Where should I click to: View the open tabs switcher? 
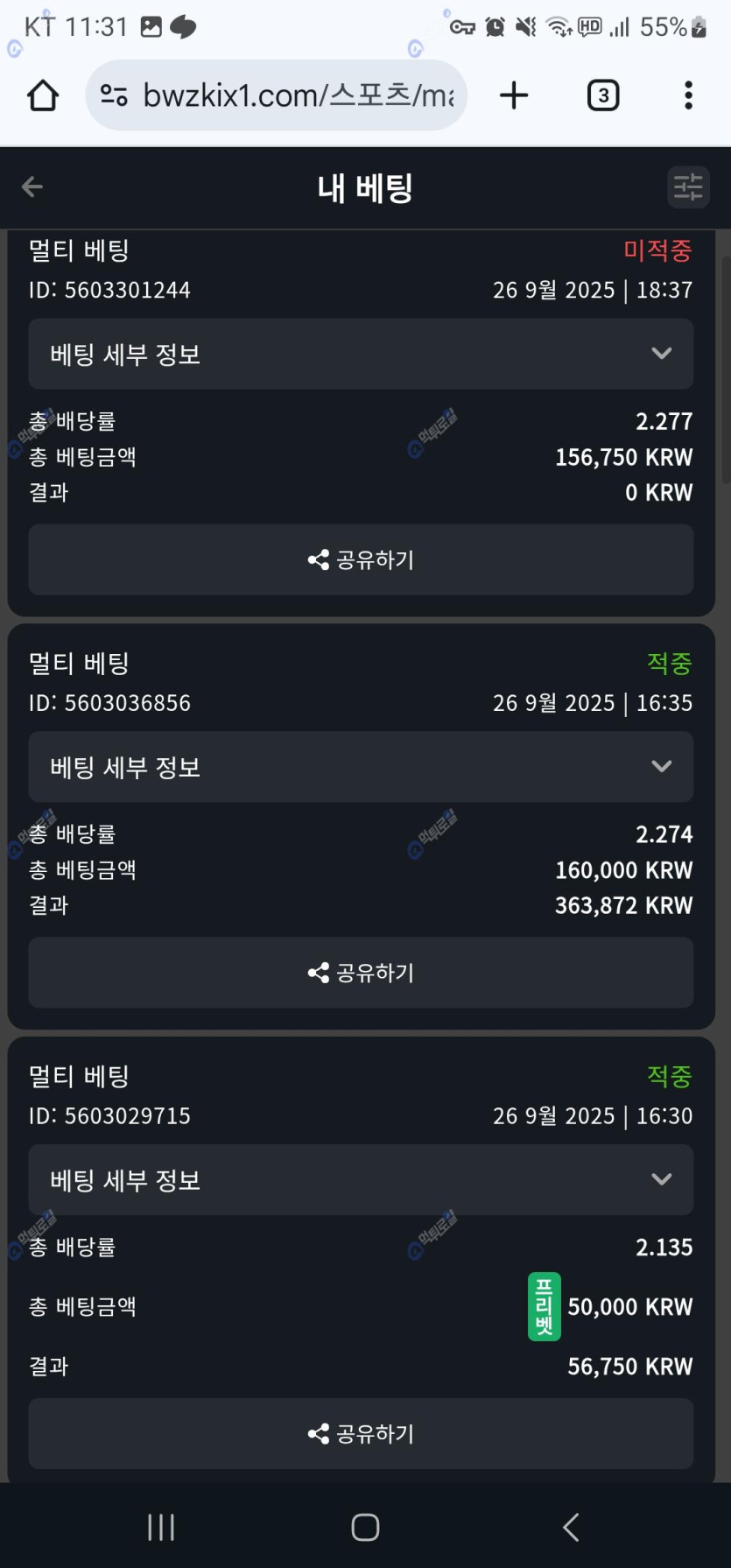602,95
